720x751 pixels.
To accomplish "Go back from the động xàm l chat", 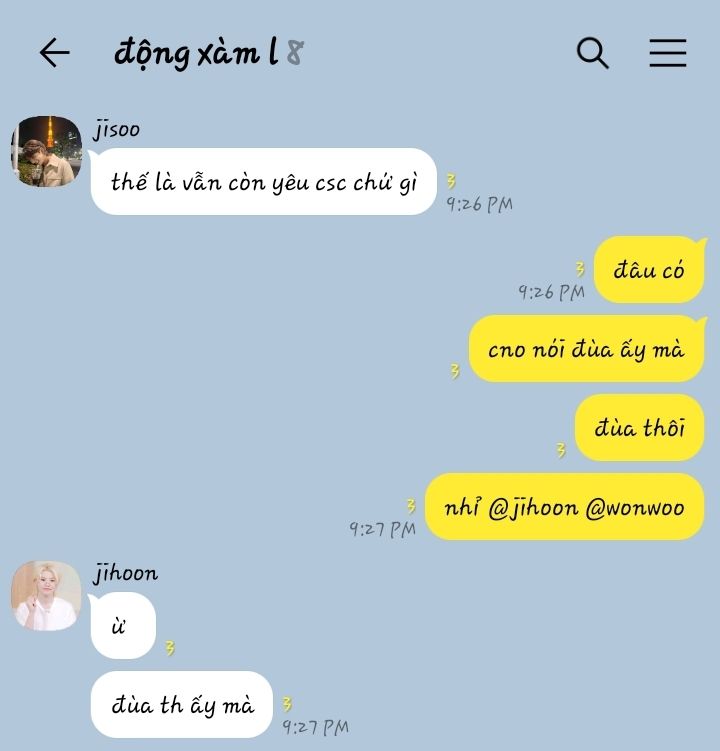I will tap(54, 53).
